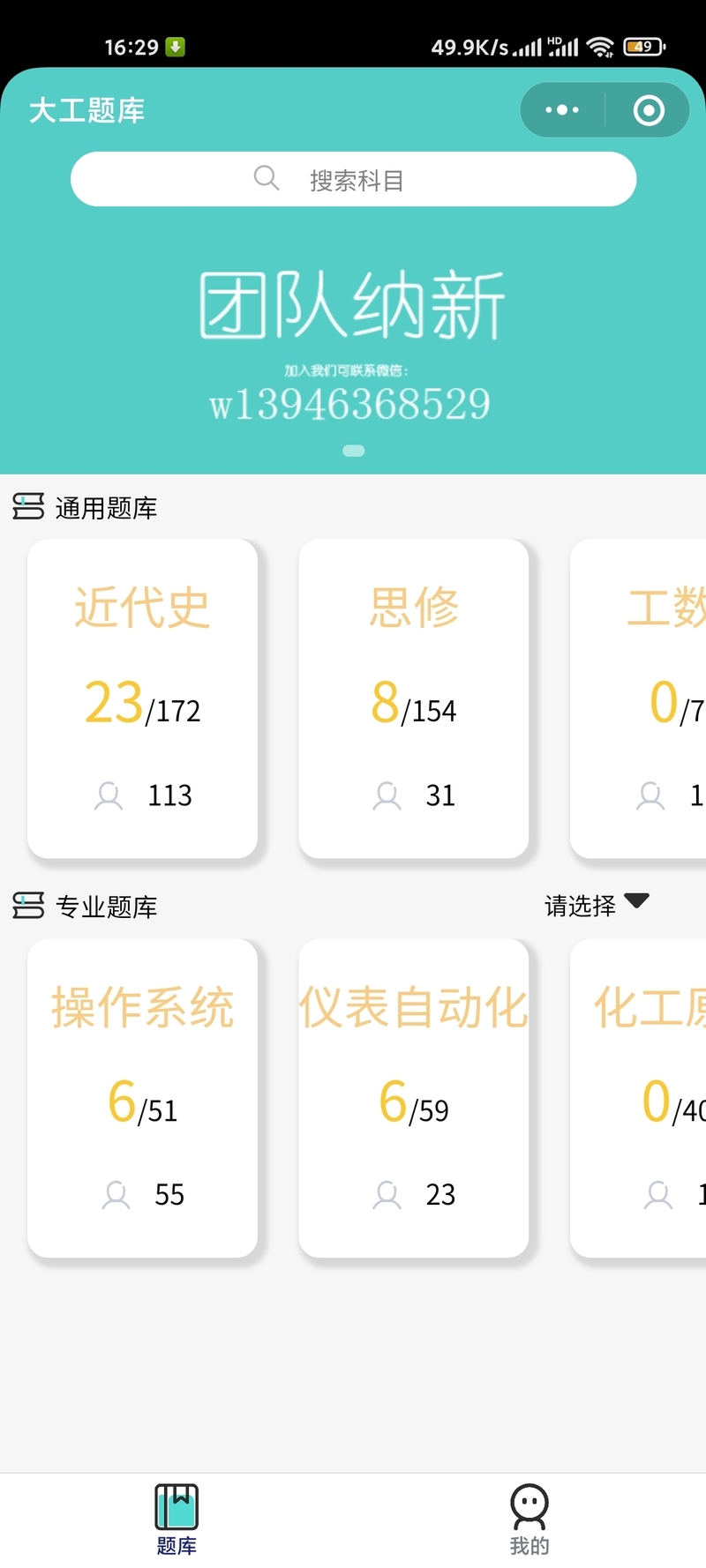The width and height of the screenshot is (706, 1568).
Task: Open the 操作系统 question bank card
Action: tap(142, 1098)
